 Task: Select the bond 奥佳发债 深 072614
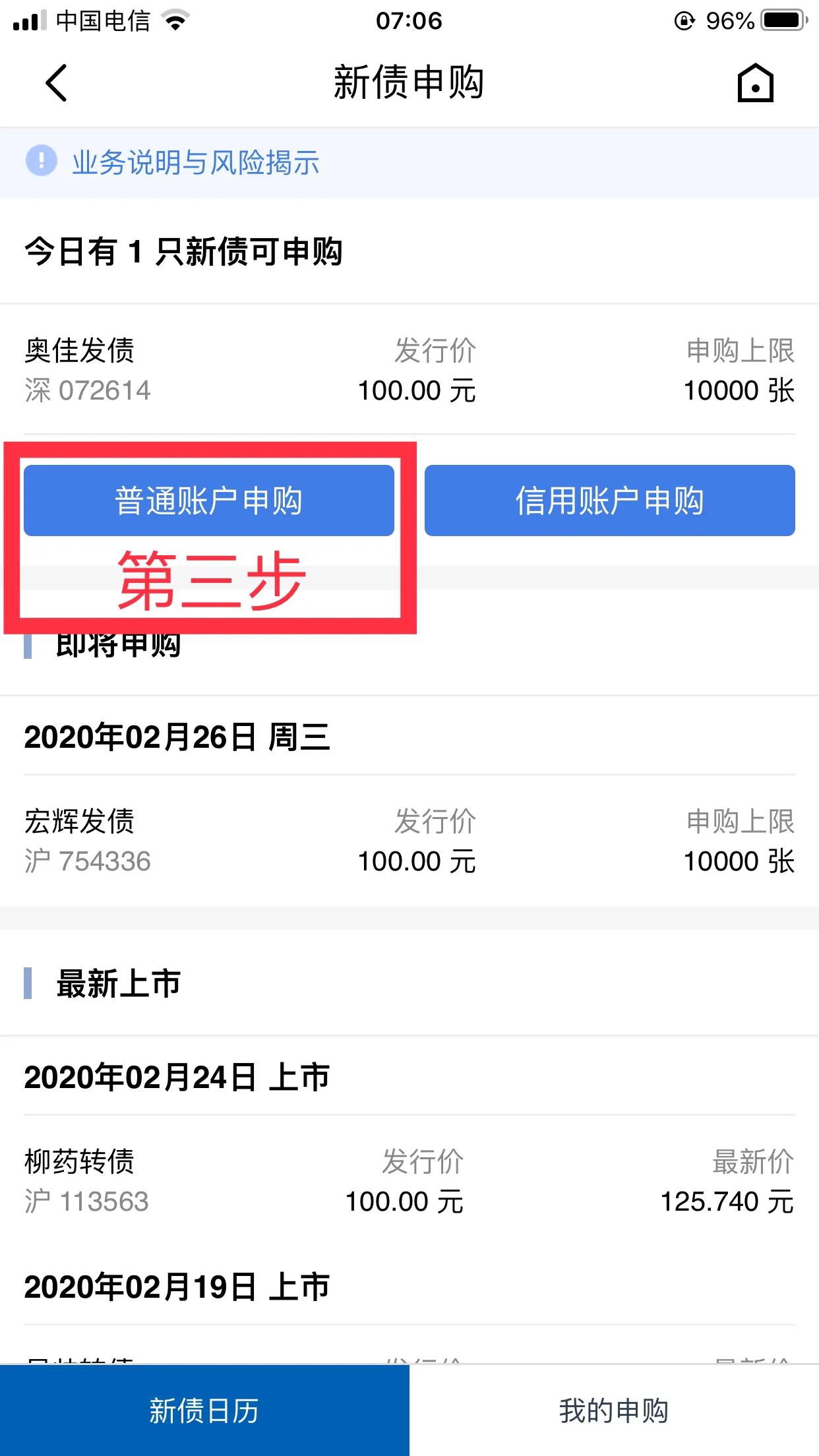point(86,369)
